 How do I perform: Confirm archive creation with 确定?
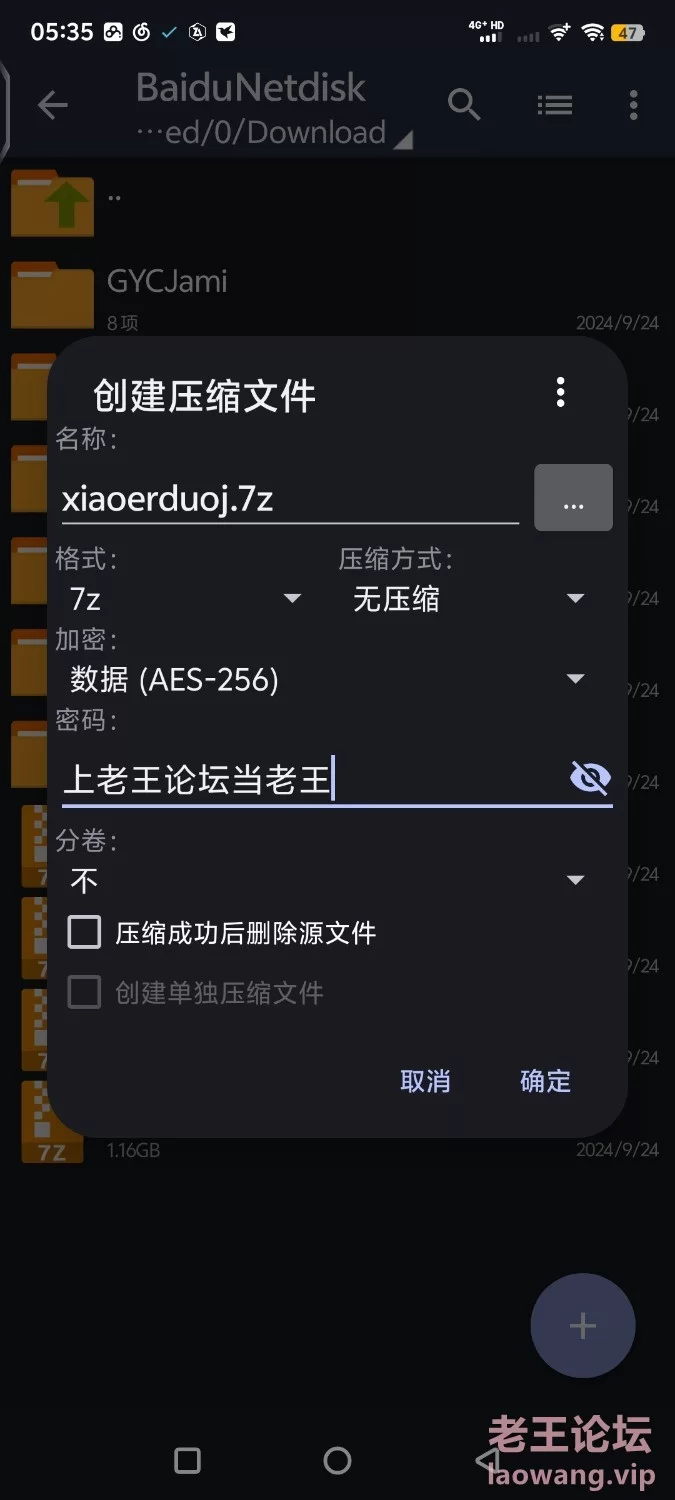(x=545, y=1081)
